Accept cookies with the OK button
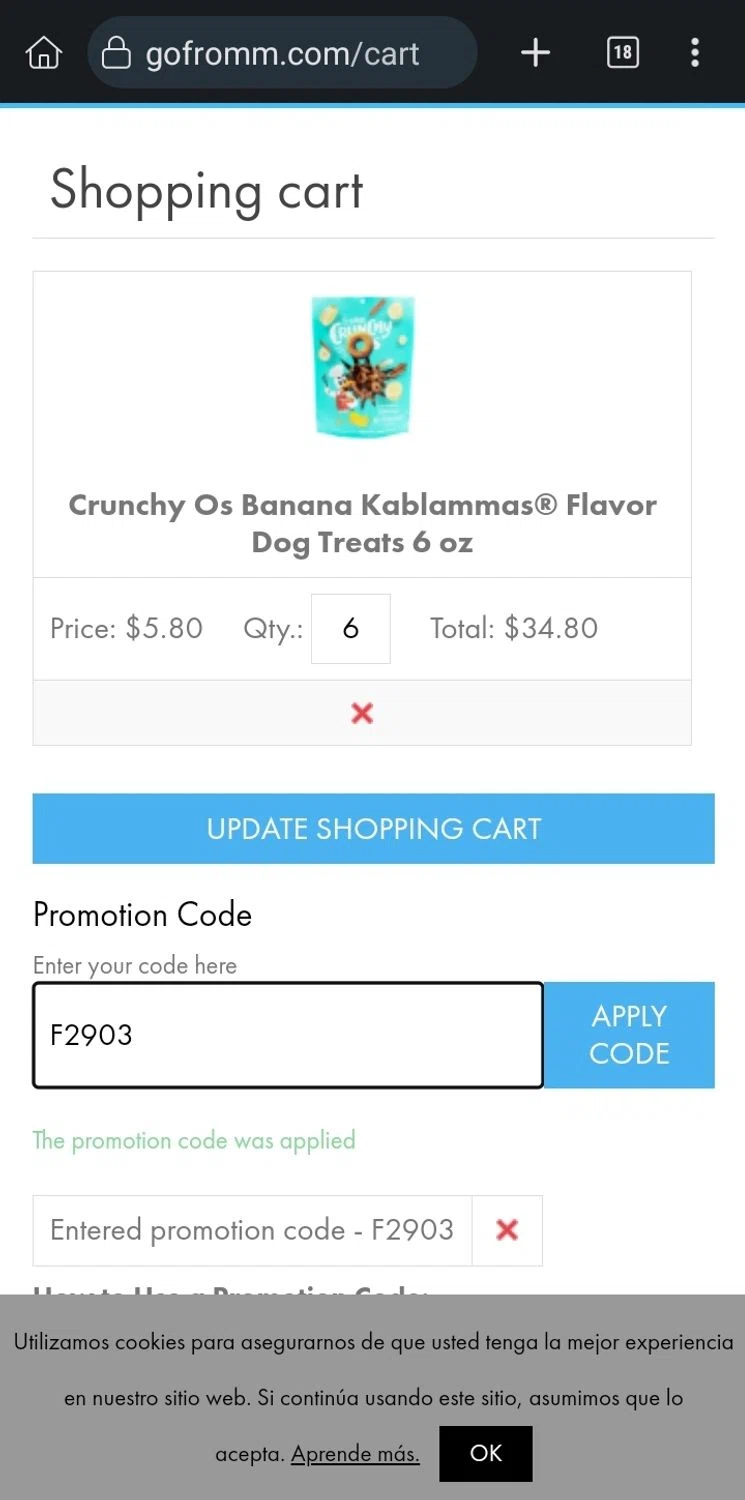The width and height of the screenshot is (745, 1500). [486, 1453]
